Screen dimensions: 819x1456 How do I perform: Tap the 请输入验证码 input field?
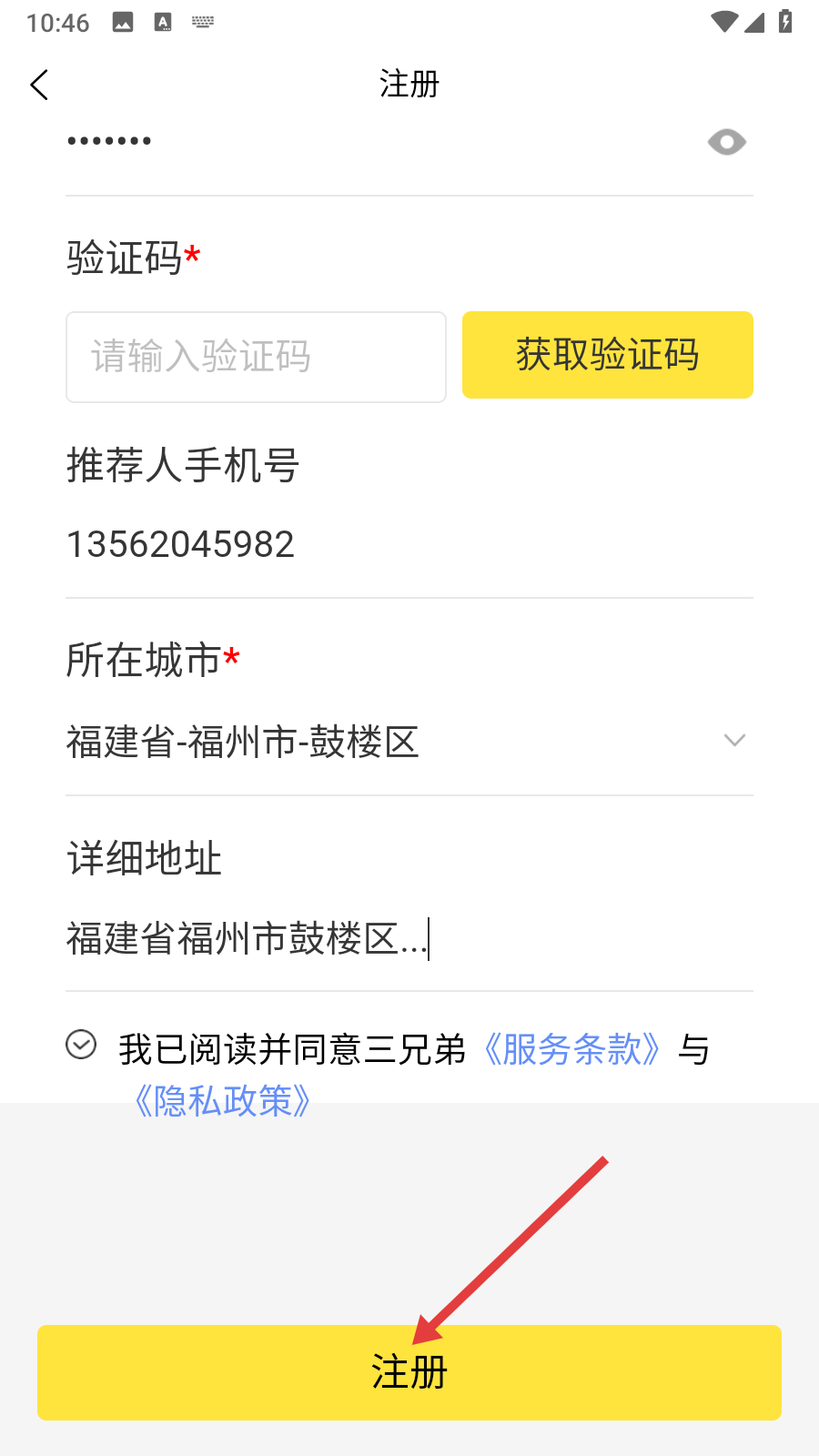tap(256, 357)
